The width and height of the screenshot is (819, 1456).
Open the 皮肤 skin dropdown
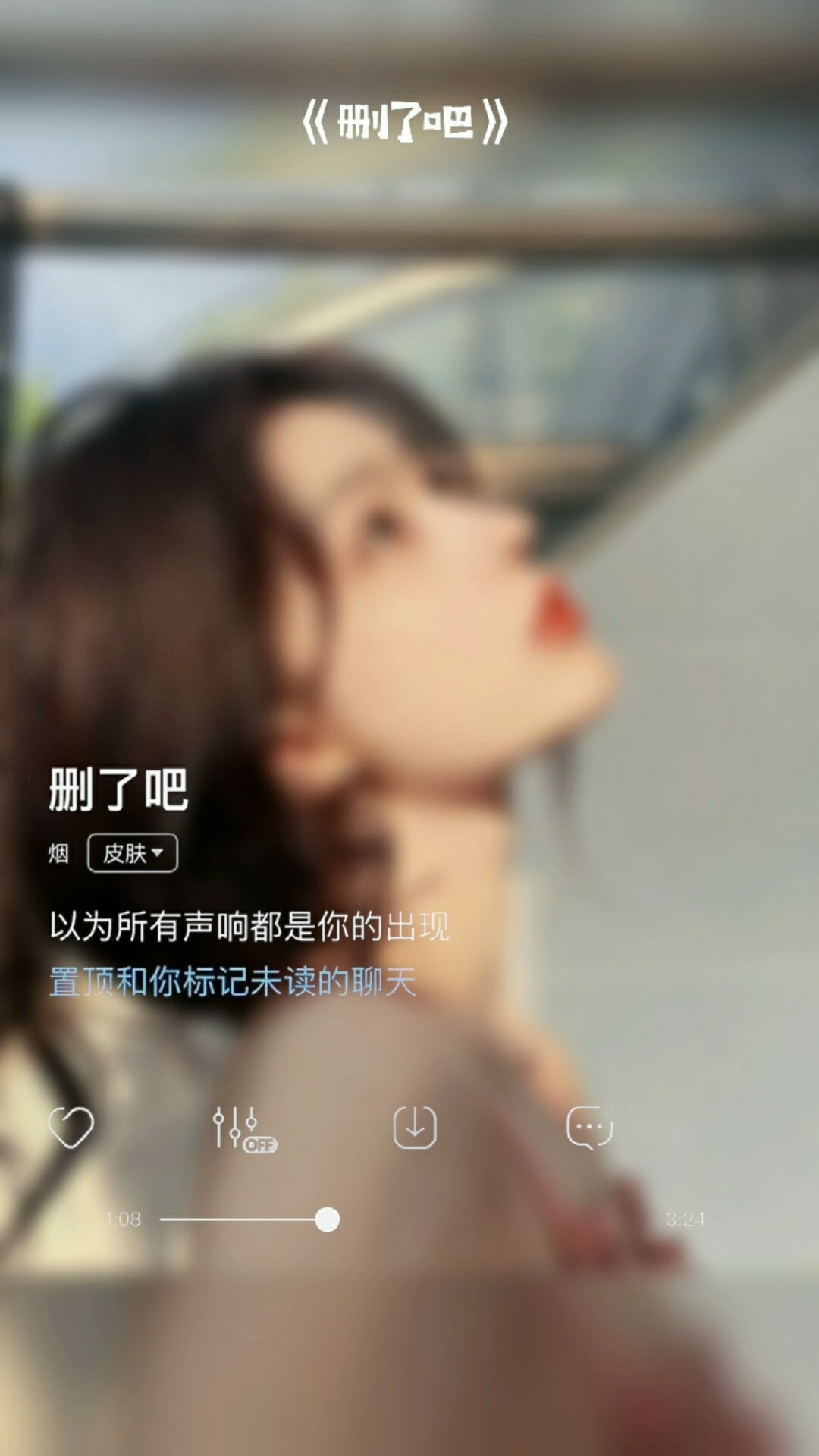[x=133, y=853]
